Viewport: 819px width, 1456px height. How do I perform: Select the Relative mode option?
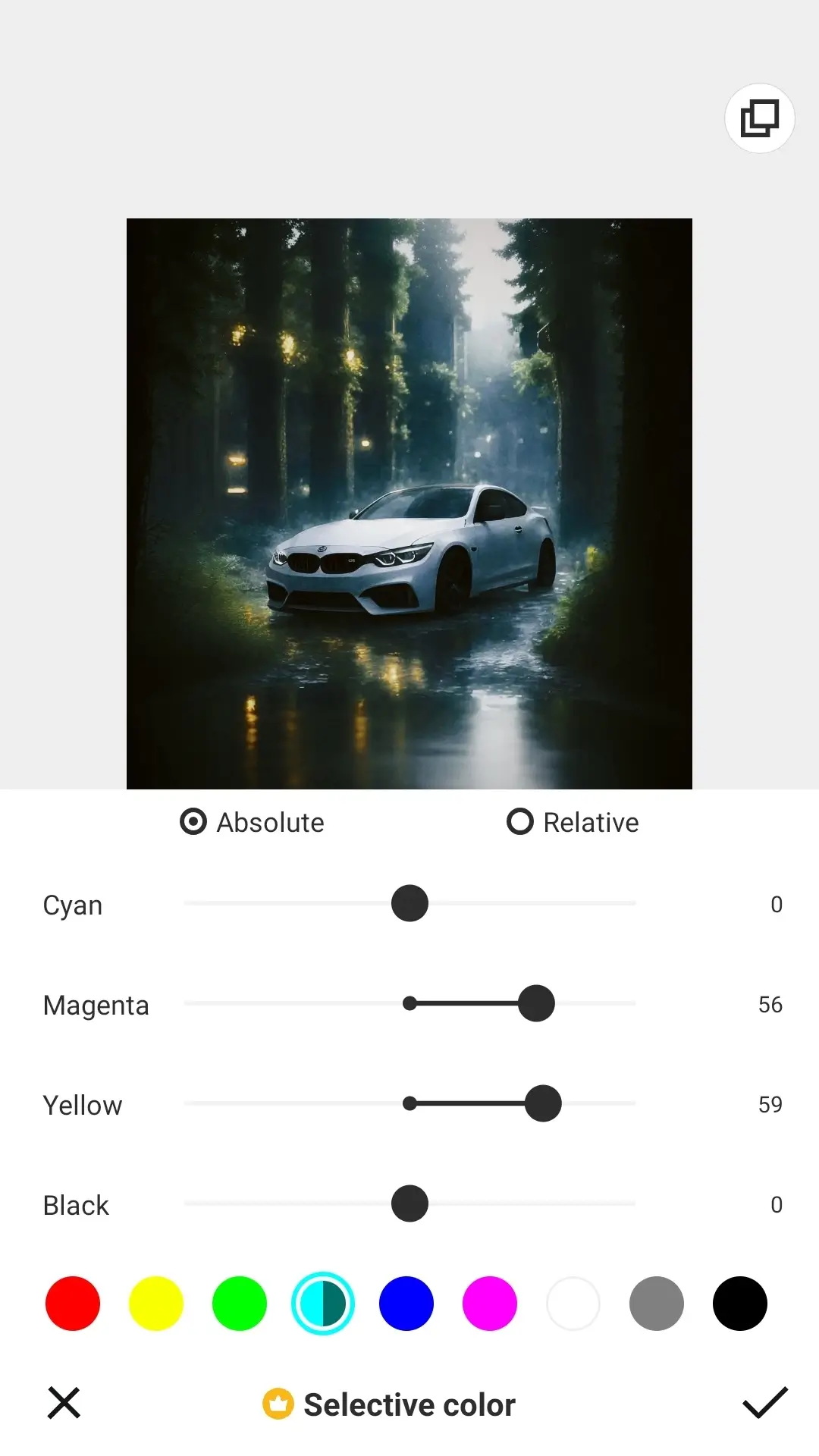click(x=573, y=822)
